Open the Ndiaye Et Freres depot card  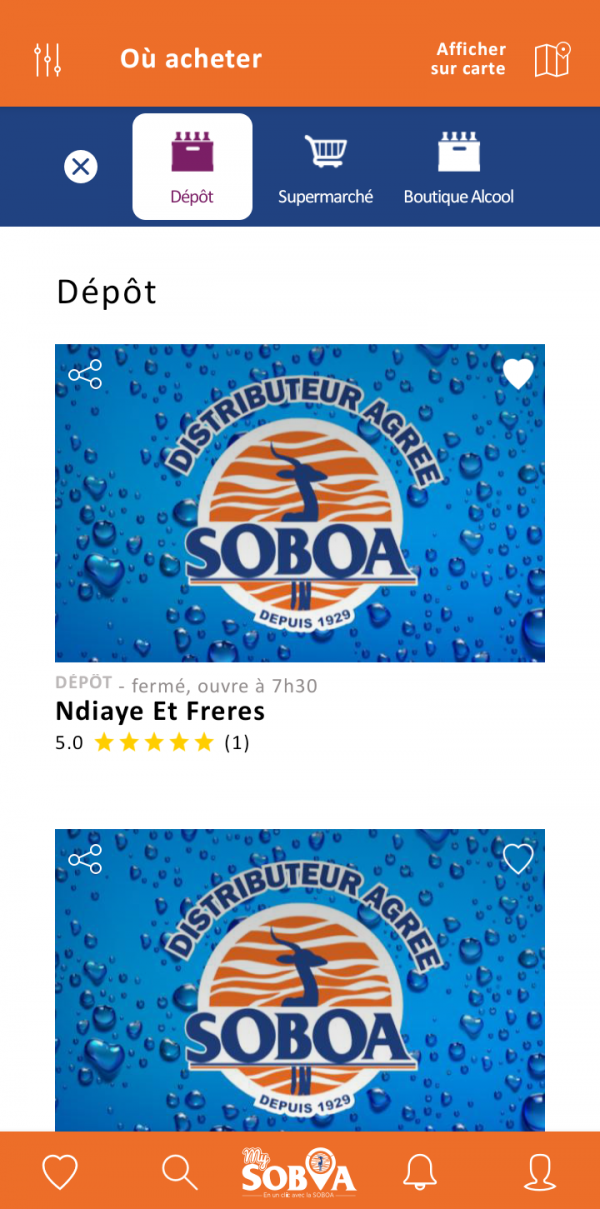tap(300, 503)
